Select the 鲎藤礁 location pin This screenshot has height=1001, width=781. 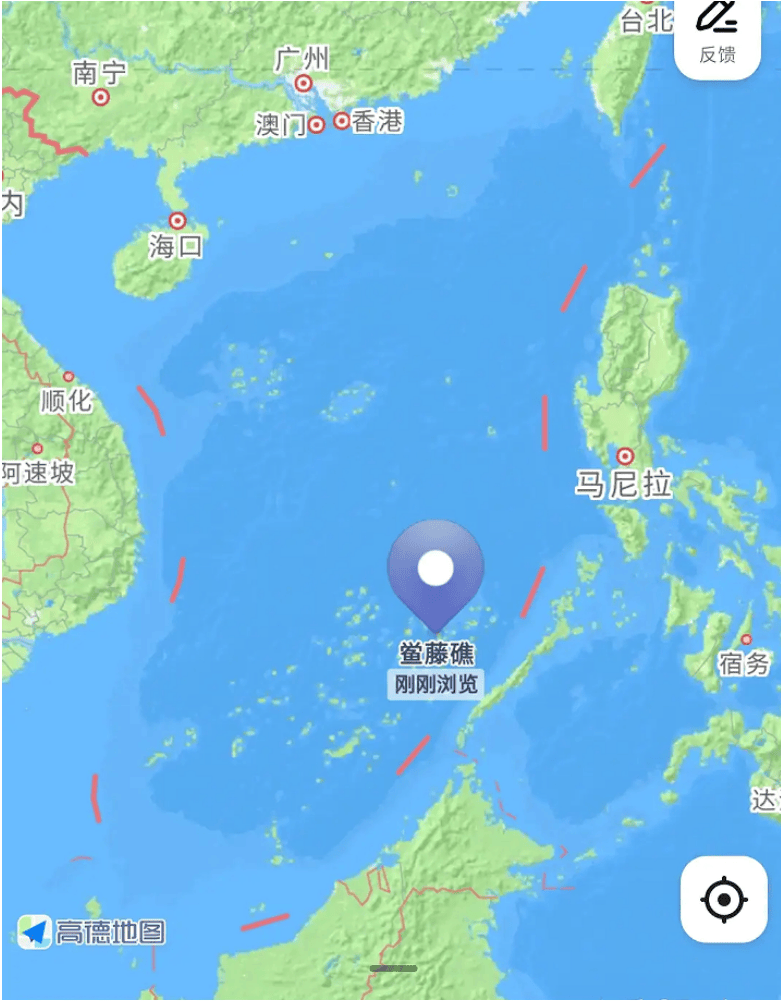[x=435, y=570]
